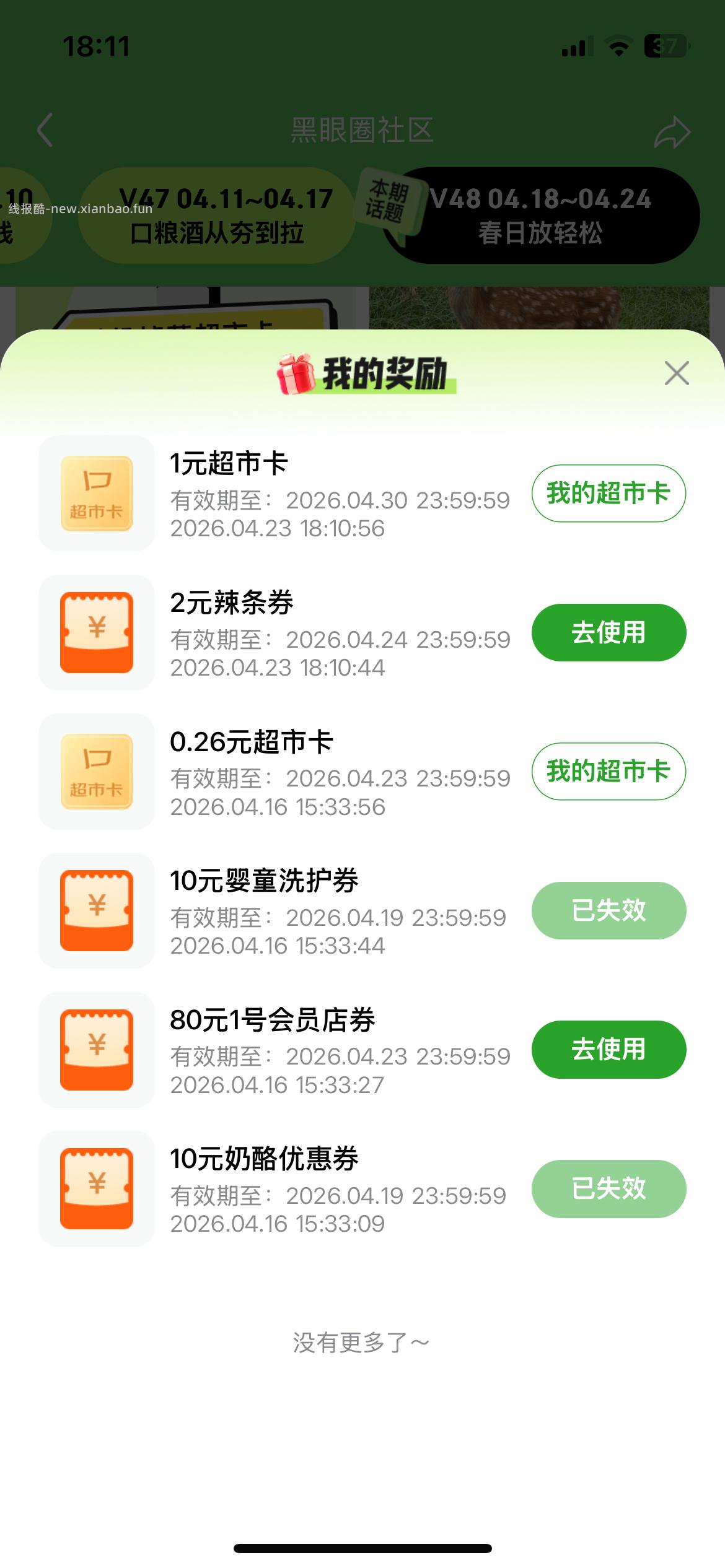Image resolution: width=725 pixels, height=1568 pixels.
Task: Click the gift icon beside 我的奖励 title
Action: tap(296, 372)
